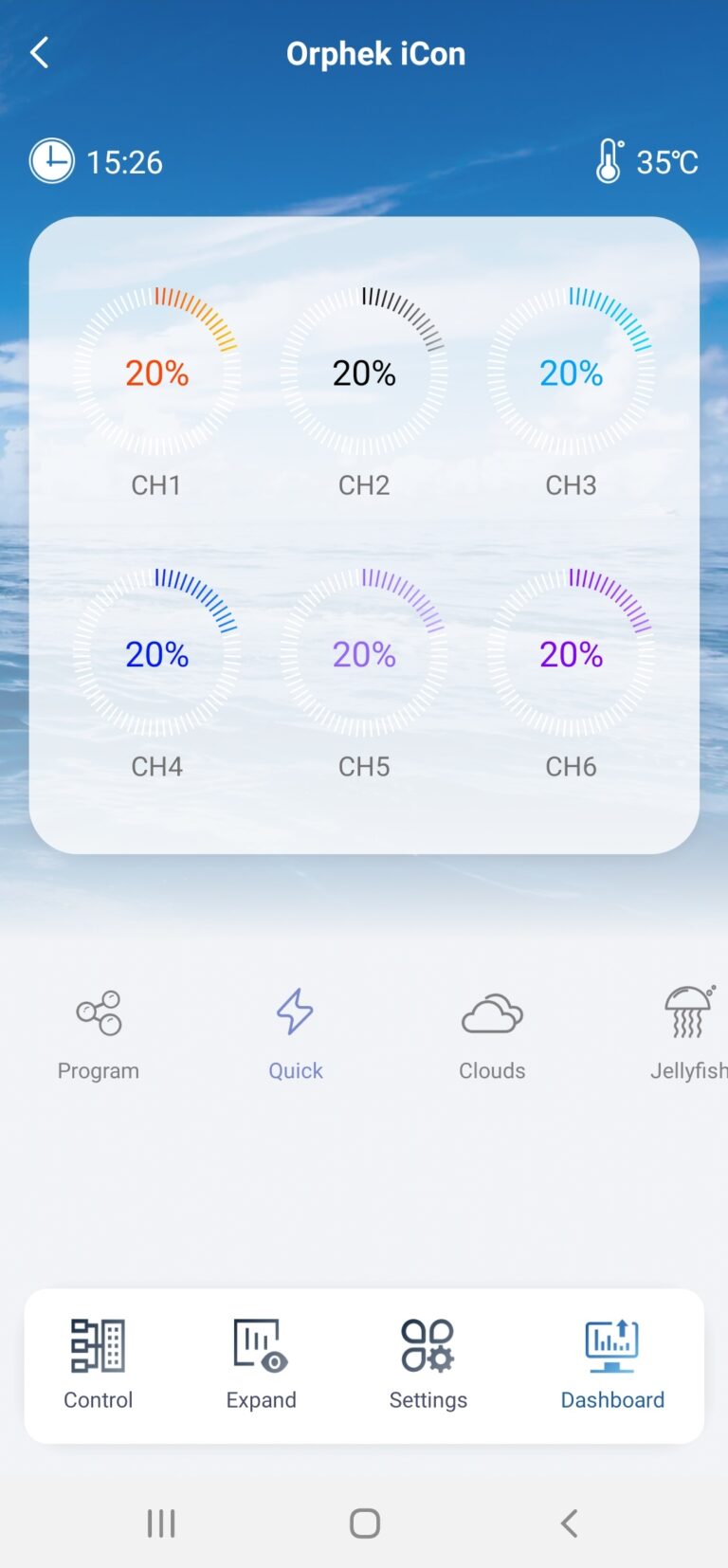Select the Dashboard tab
Image resolution: width=728 pixels, height=1568 pixels.
(612, 1364)
